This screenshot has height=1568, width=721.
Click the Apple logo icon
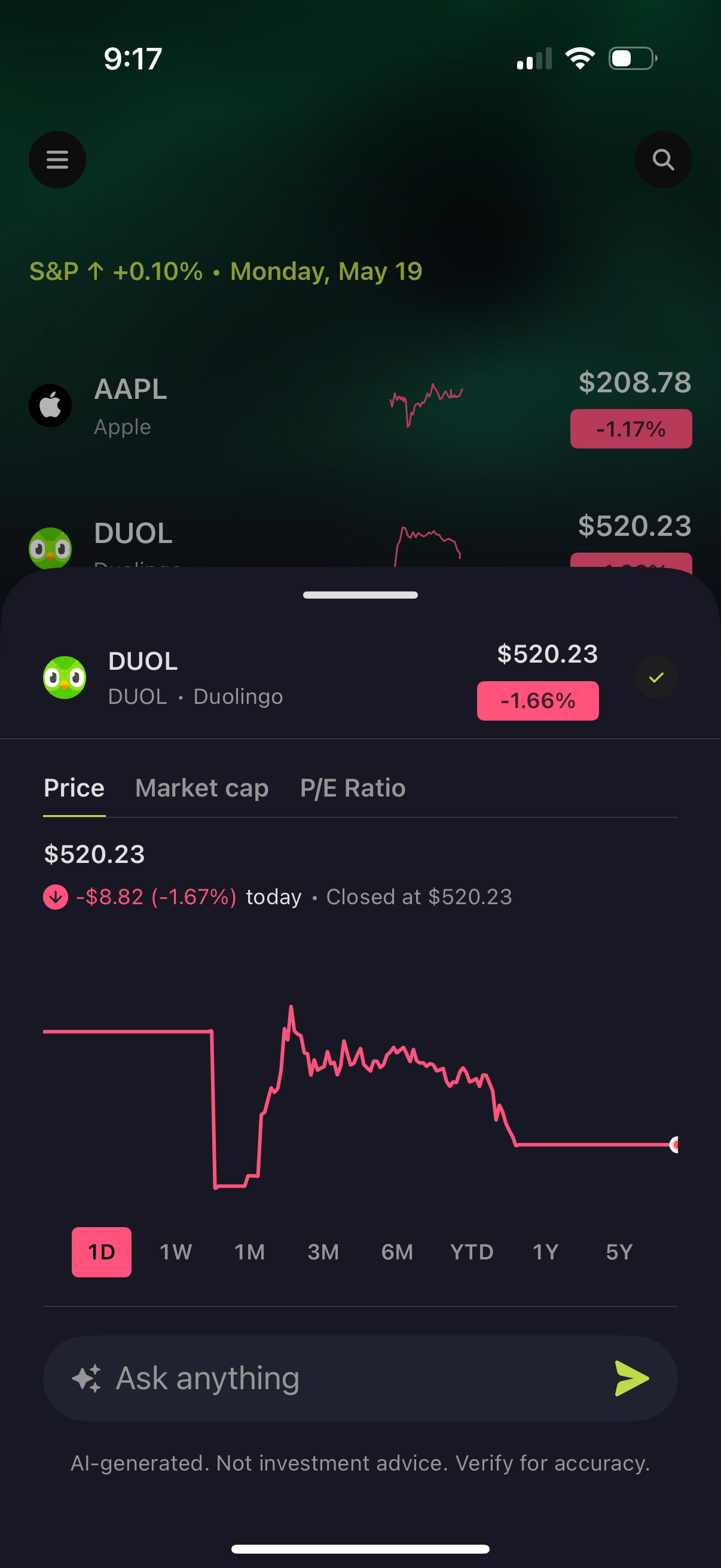(50, 405)
